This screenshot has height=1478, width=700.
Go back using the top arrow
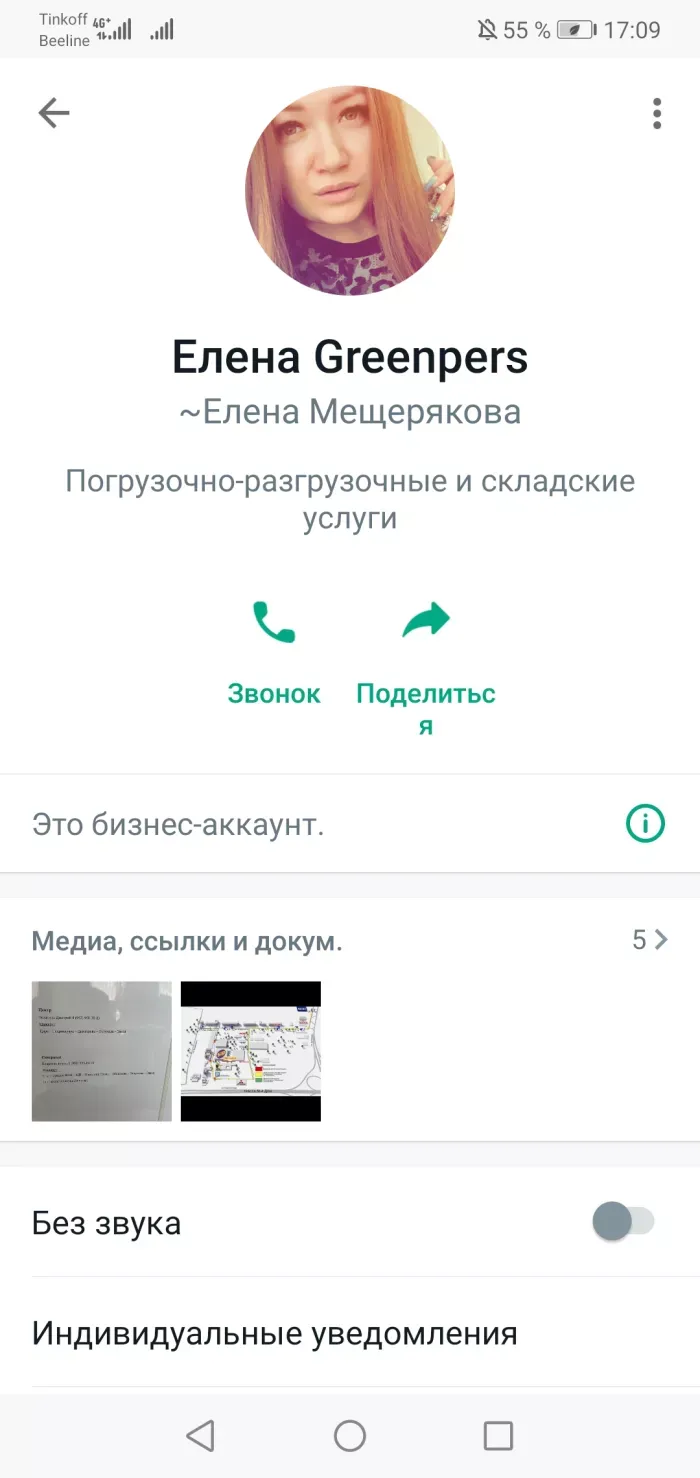point(54,113)
